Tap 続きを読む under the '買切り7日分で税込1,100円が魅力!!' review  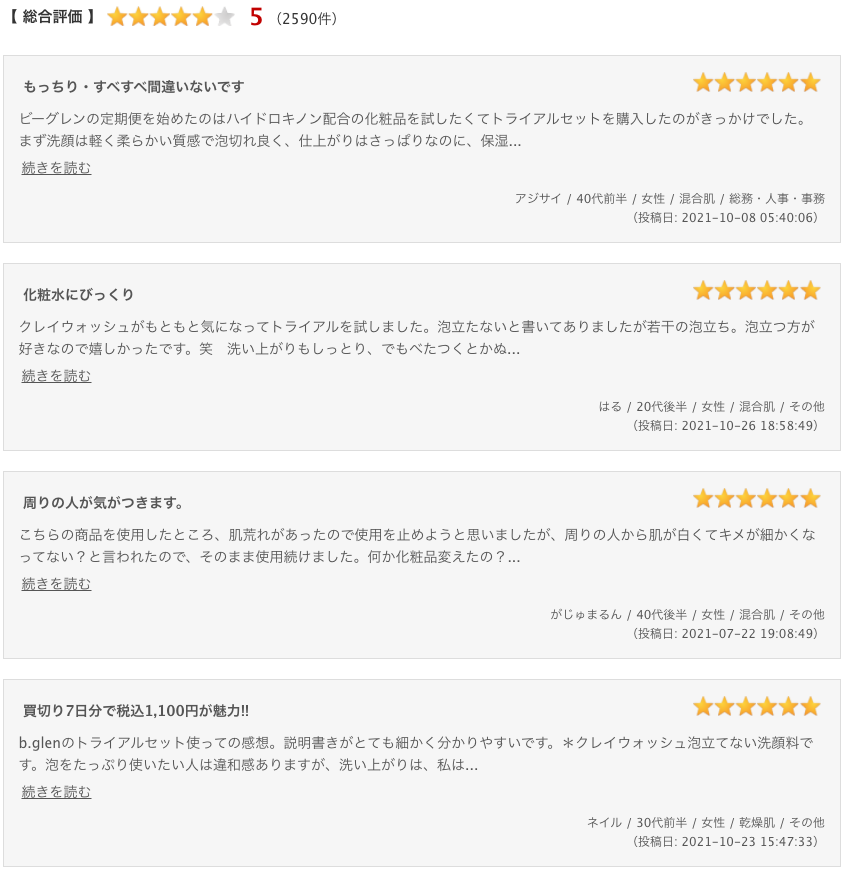(x=56, y=792)
